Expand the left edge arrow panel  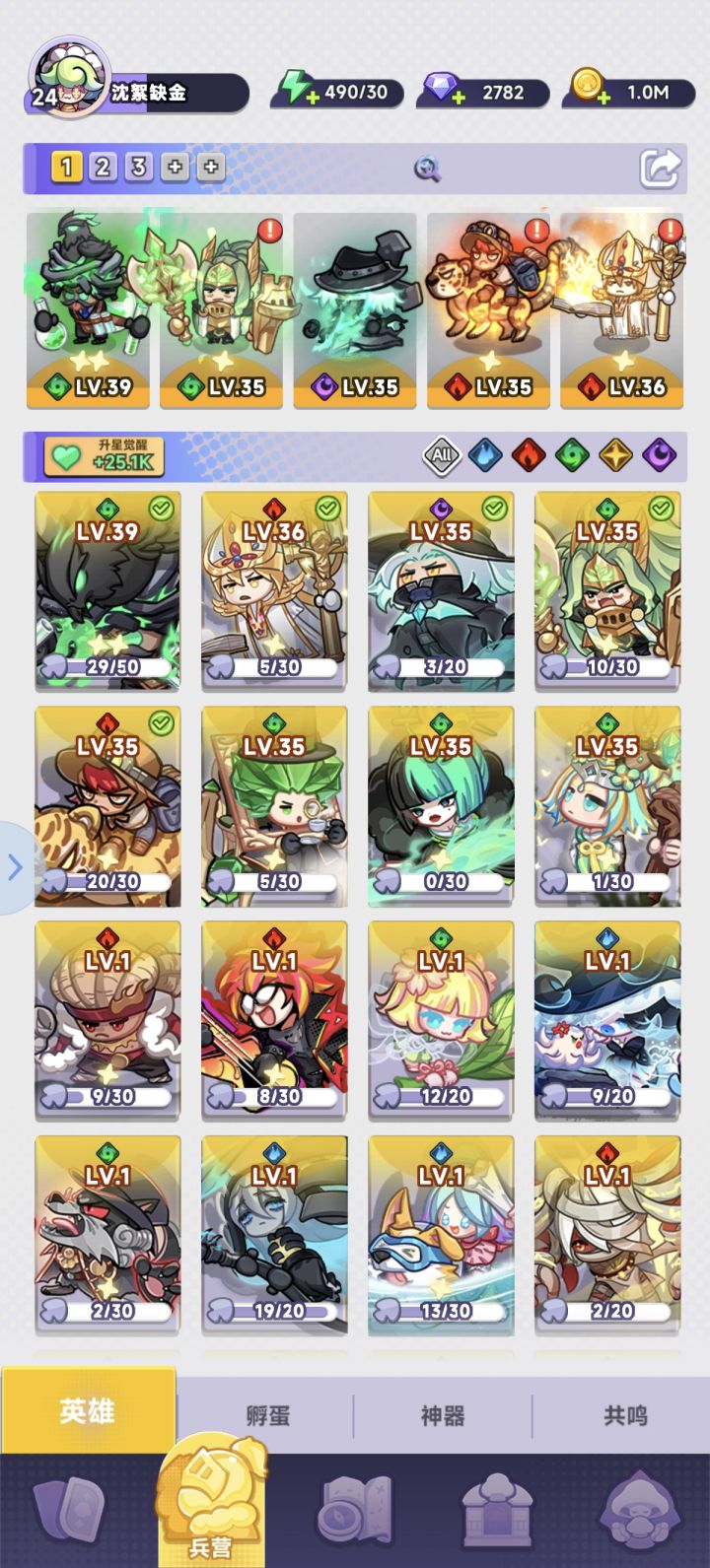[x=13, y=866]
